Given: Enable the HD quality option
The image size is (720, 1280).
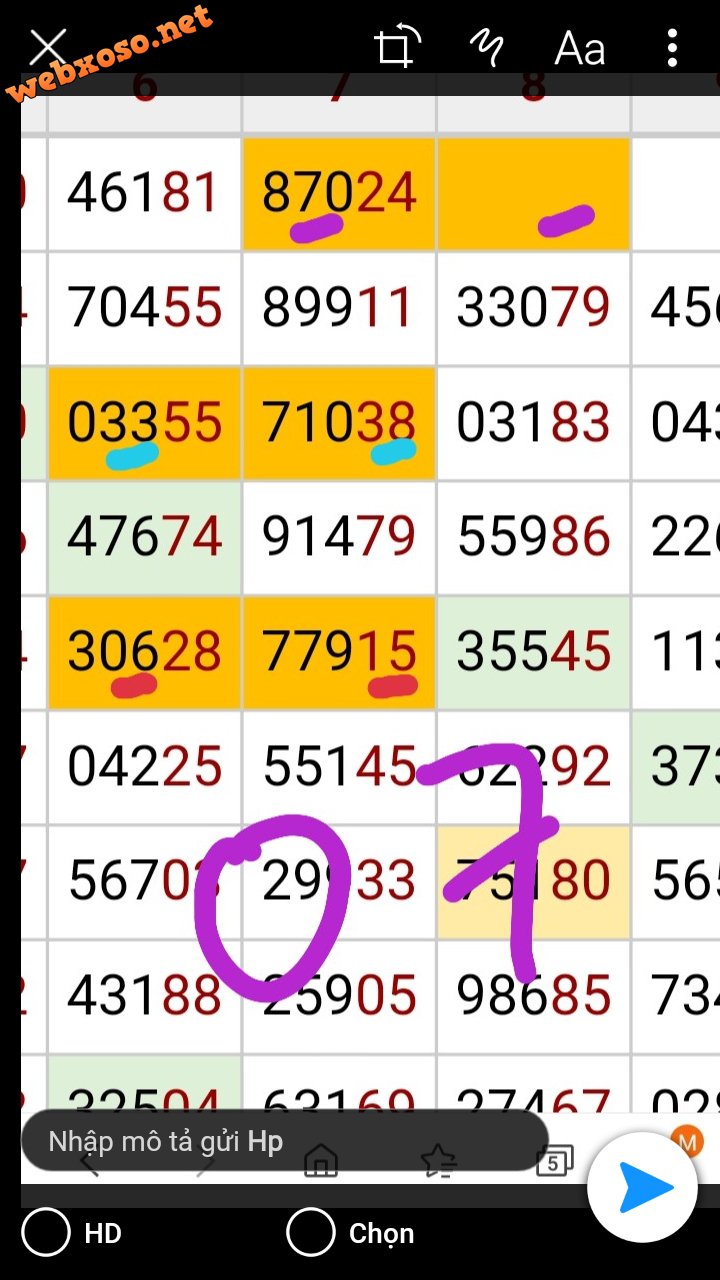Looking at the screenshot, I should click(x=46, y=1233).
